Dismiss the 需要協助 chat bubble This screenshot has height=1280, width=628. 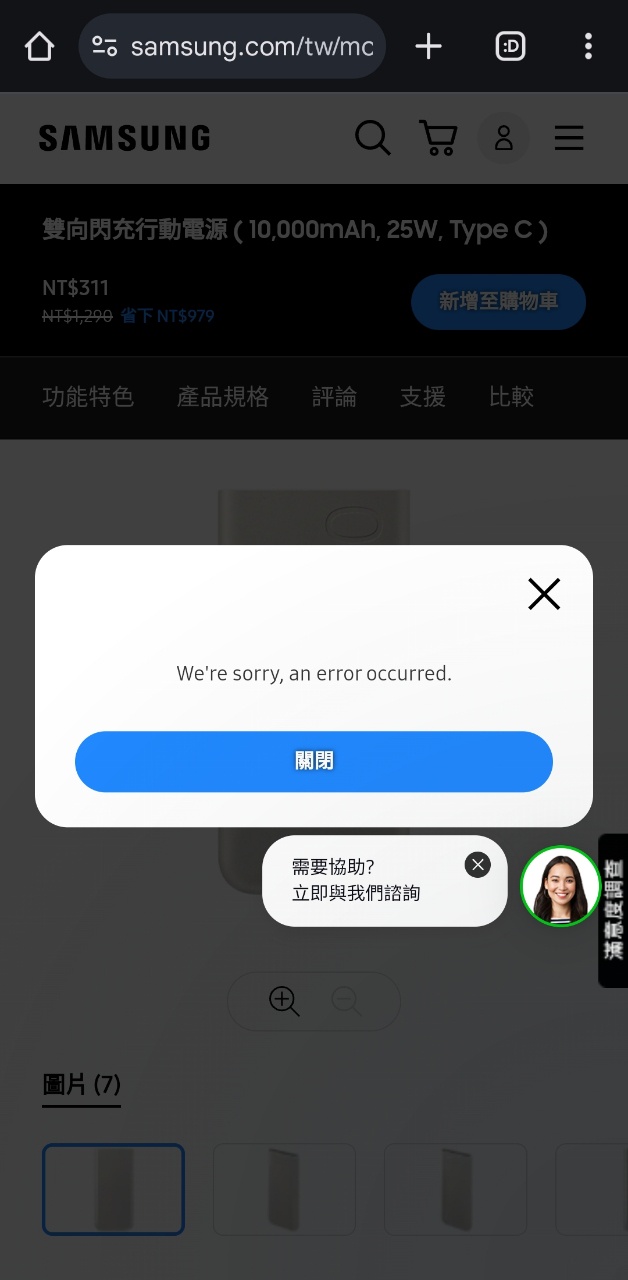point(478,865)
